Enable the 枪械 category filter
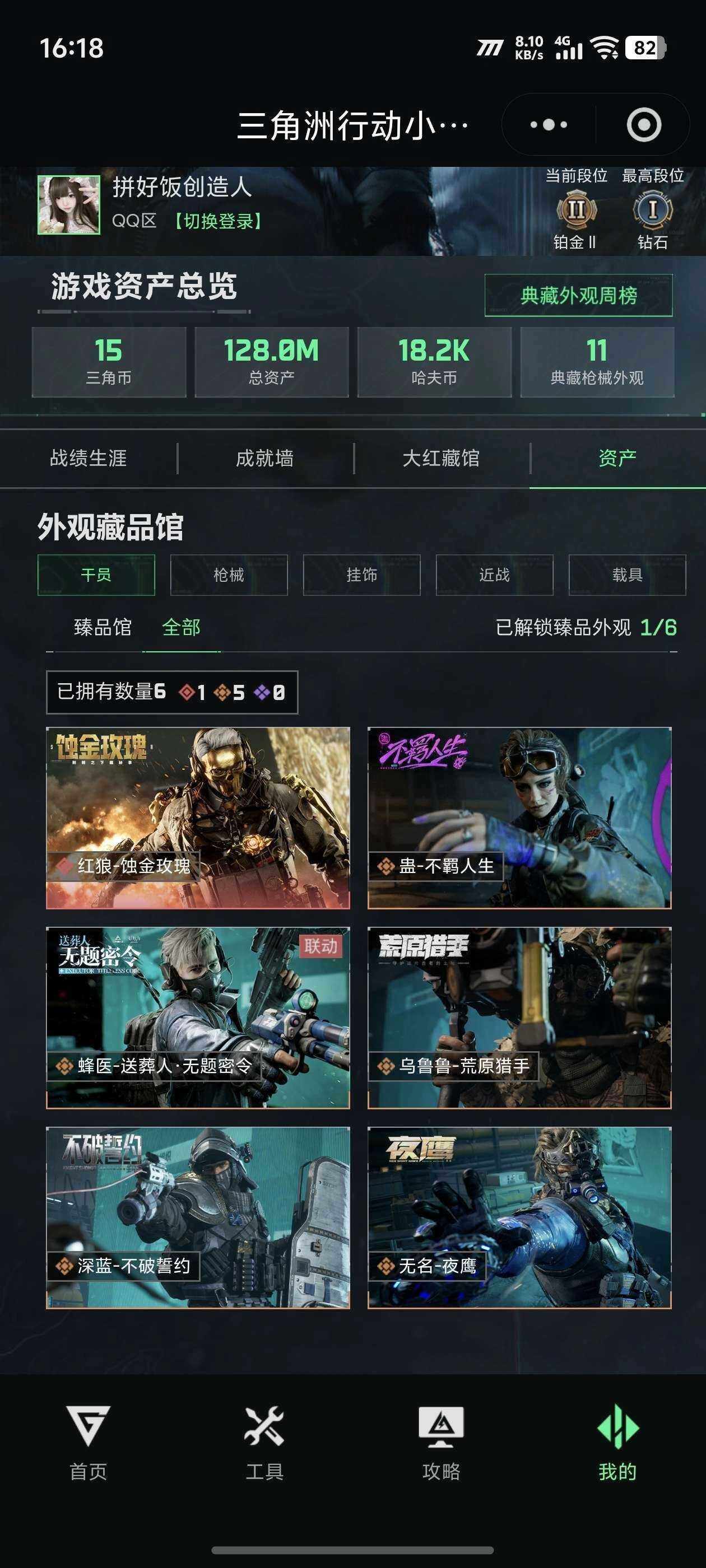This screenshot has width=706, height=1568. pyautogui.click(x=230, y=576)
